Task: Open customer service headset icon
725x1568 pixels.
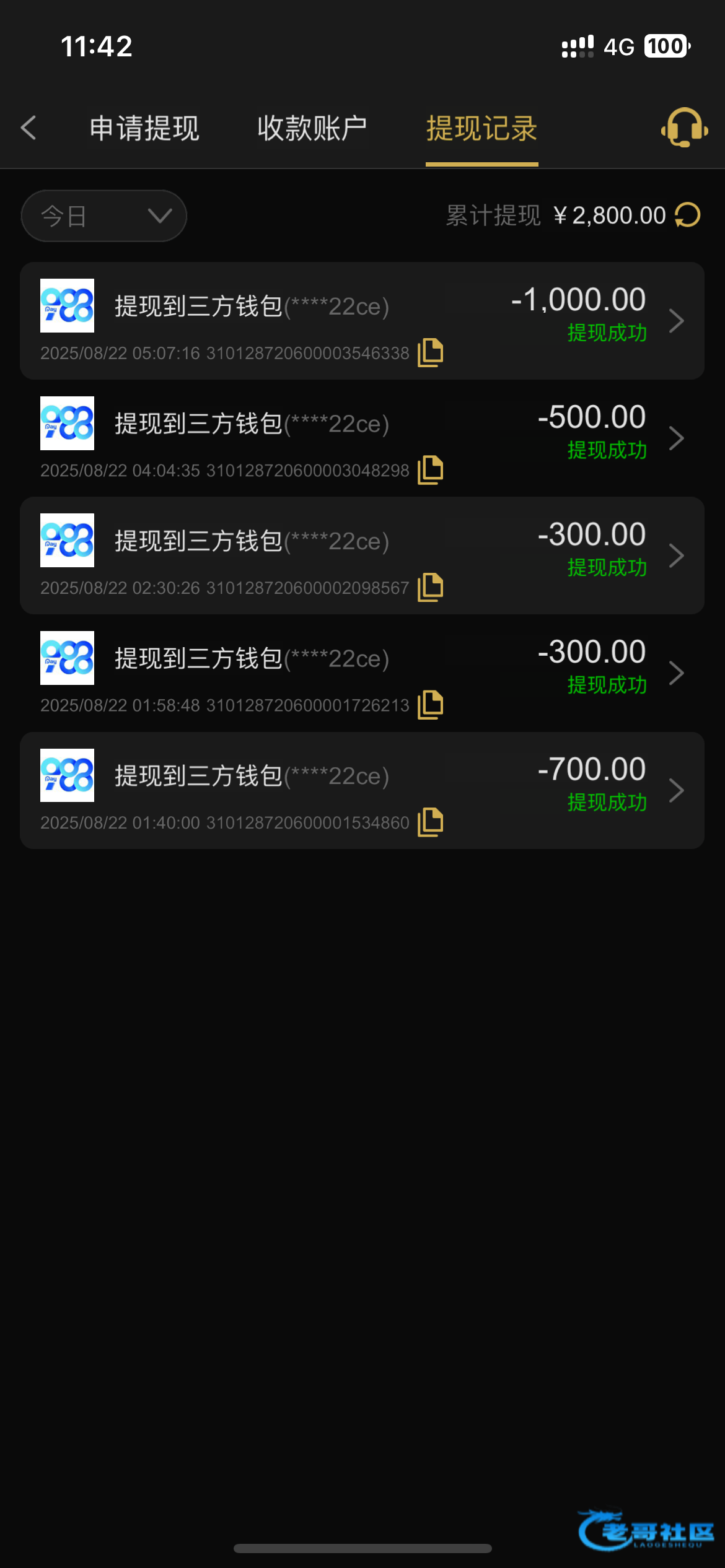Action: click(684, 128)
